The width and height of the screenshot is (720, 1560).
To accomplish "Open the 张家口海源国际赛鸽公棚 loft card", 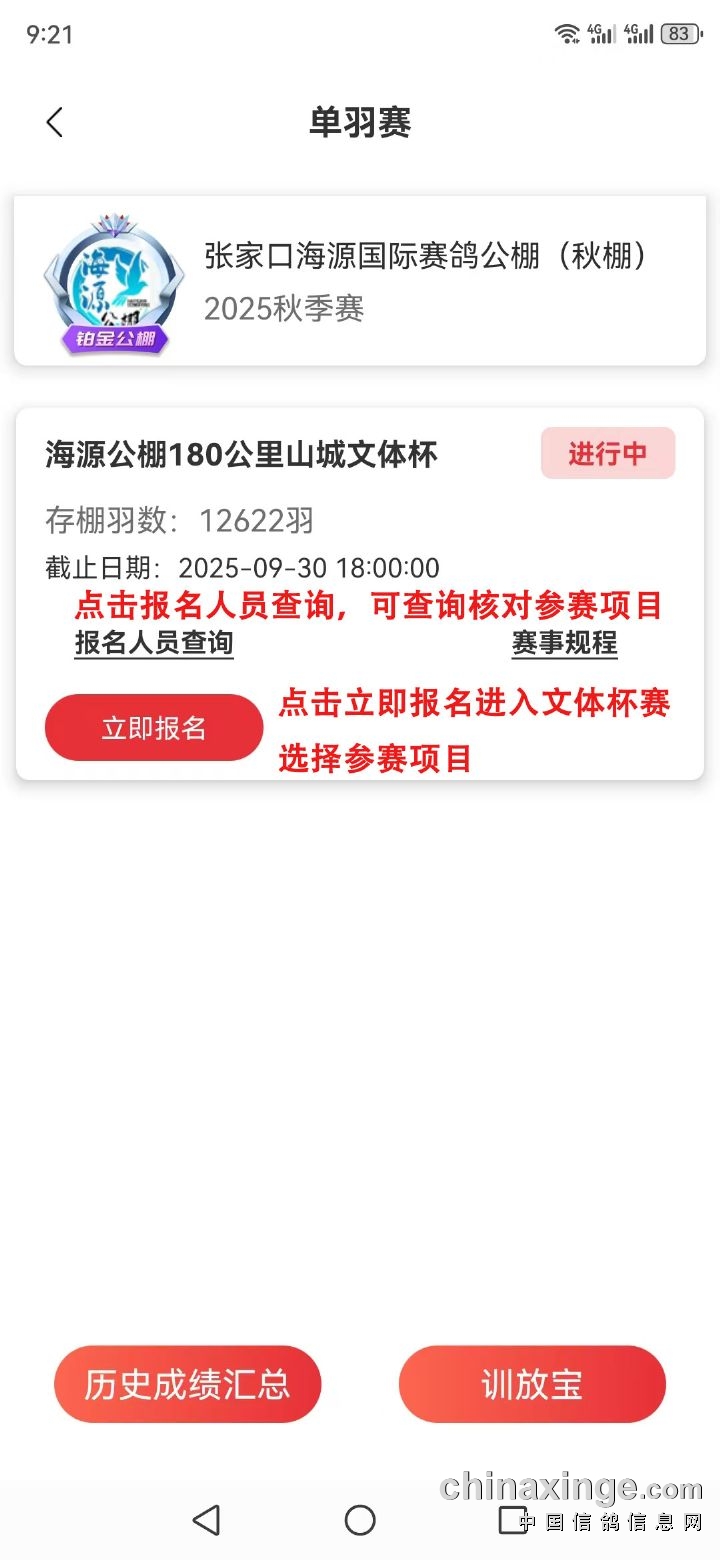I will click(x=360, y=281).
